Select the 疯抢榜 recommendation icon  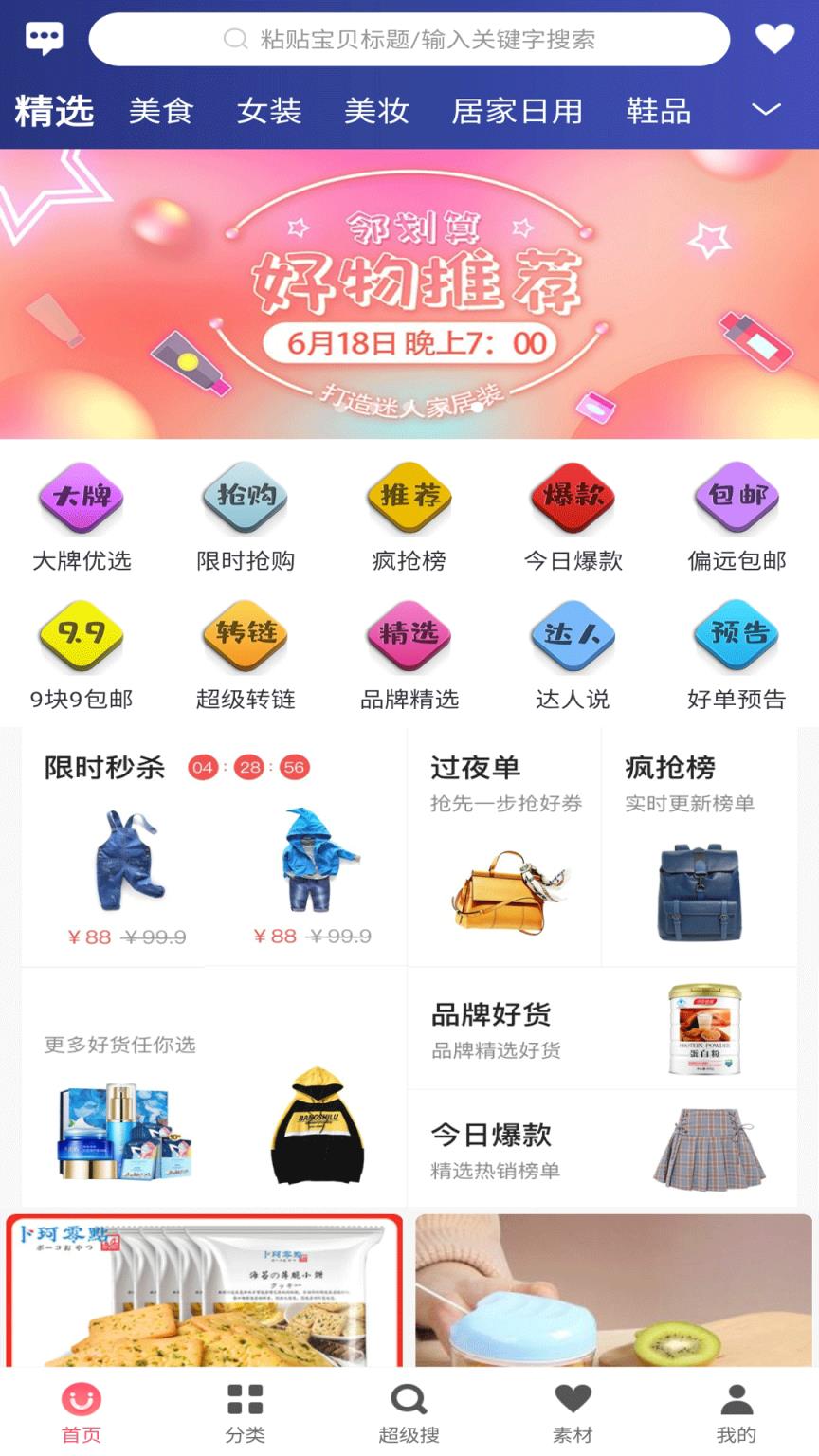[408, 500]
